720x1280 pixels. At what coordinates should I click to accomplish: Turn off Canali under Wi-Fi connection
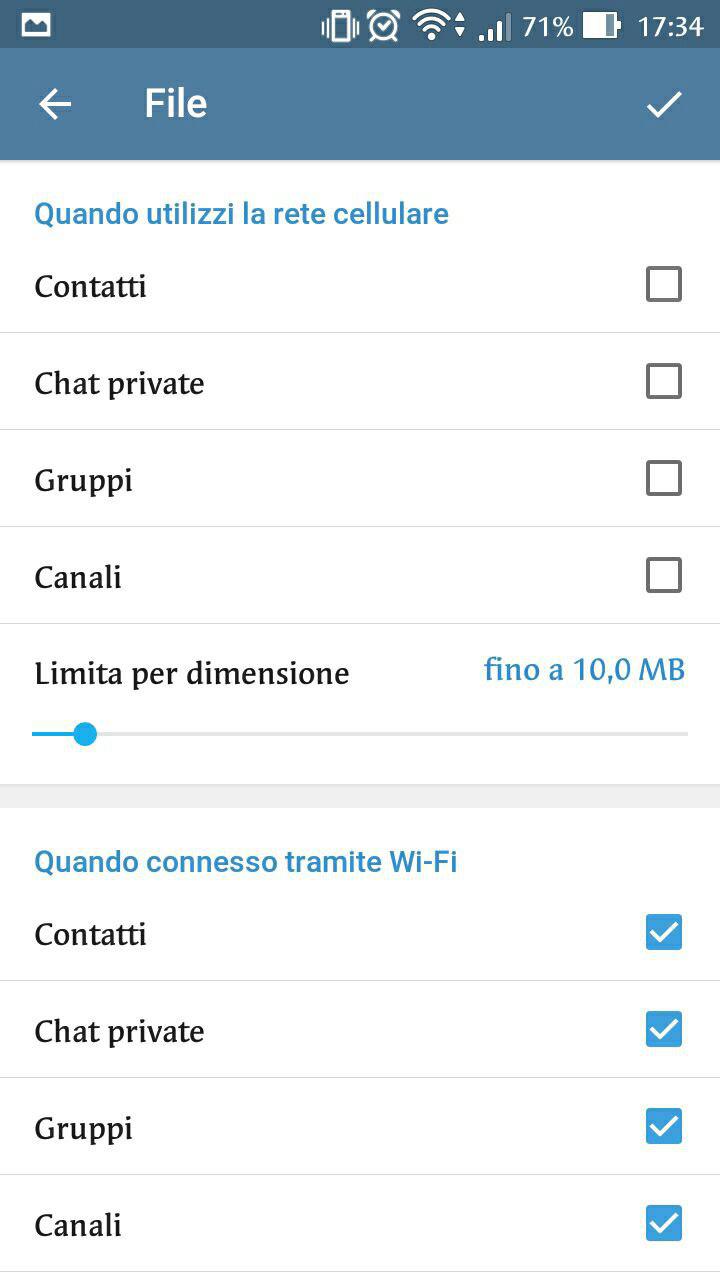664,1224
